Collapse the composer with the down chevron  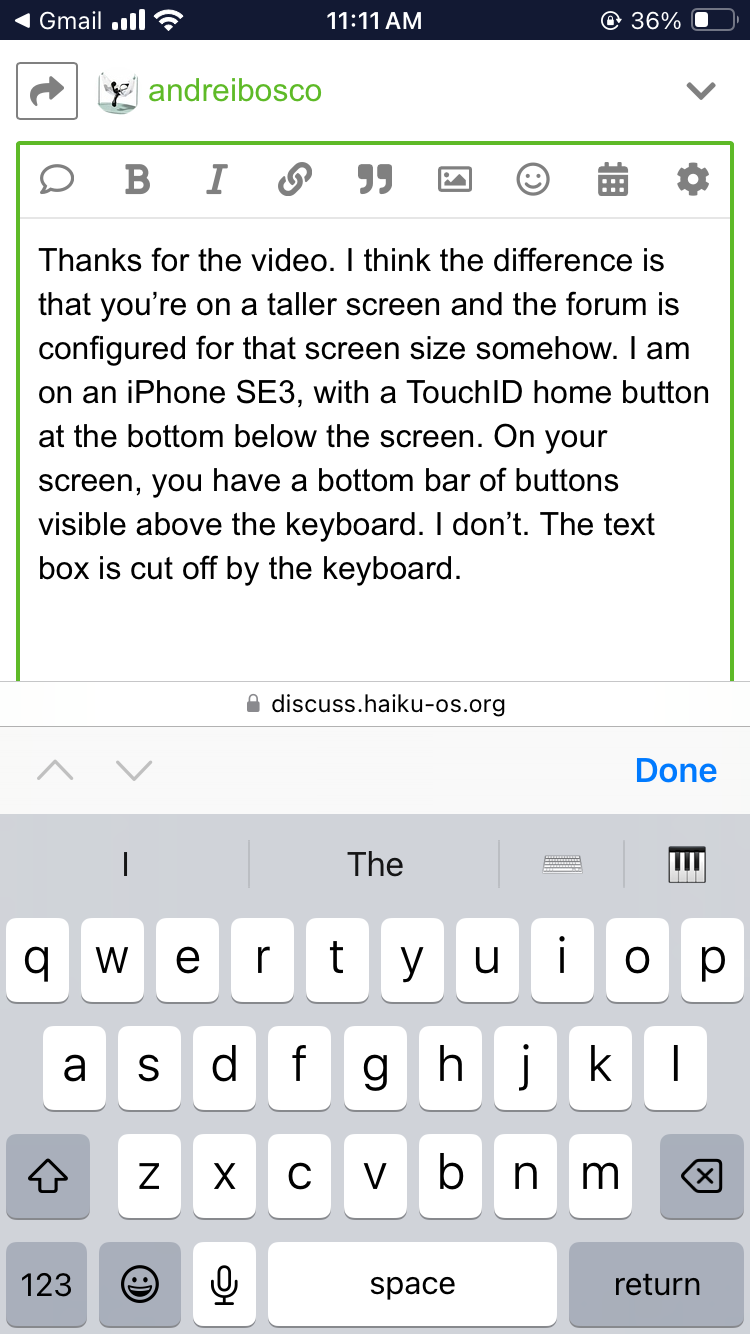pyautogui.click(x=701, y=91)
